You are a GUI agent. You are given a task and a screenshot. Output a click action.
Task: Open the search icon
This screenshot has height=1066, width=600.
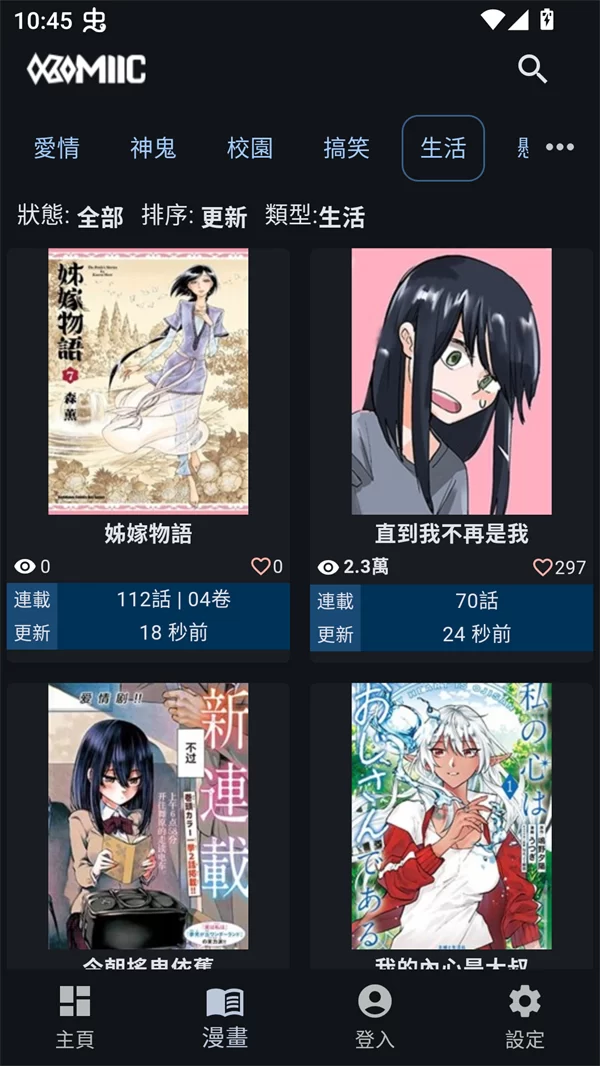(x=532, y=69)
